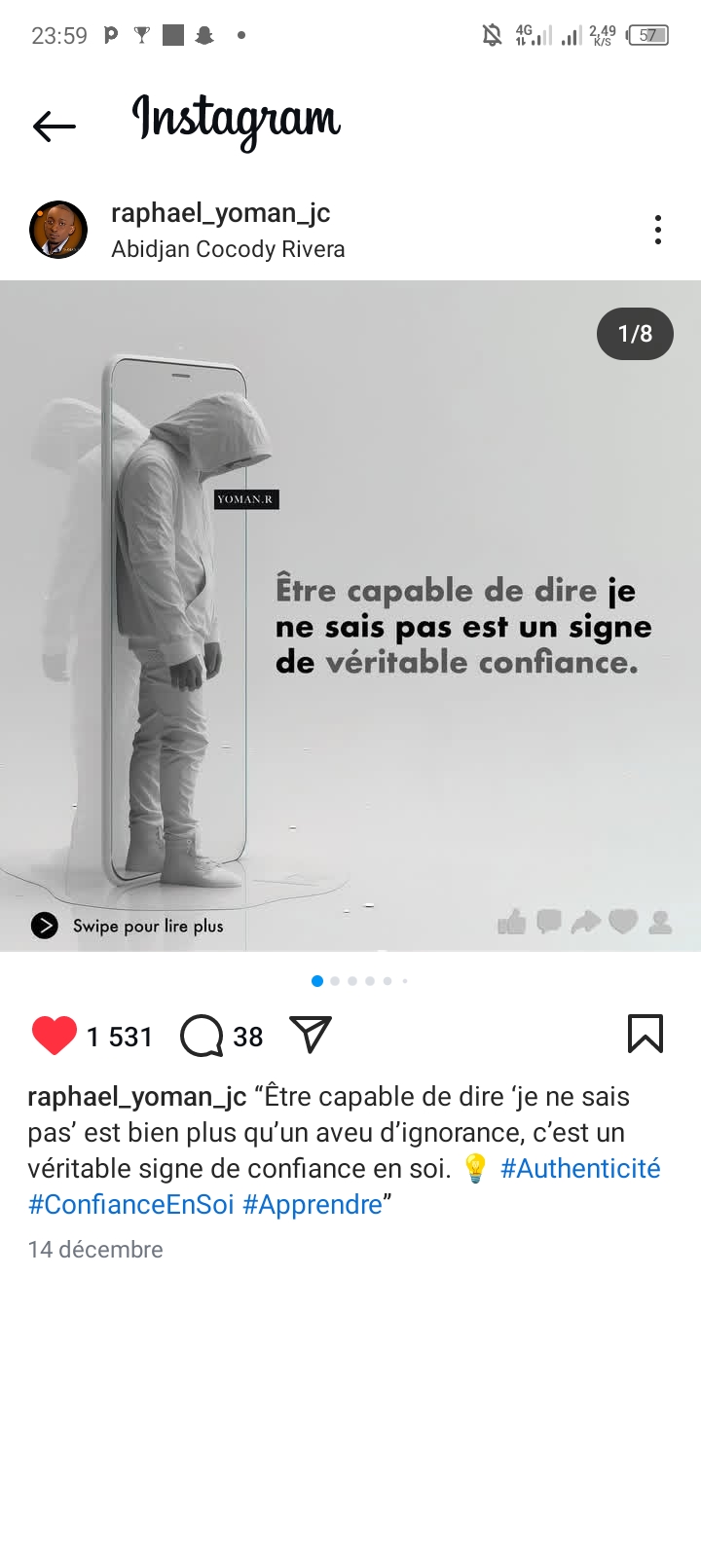Tap the raphael_yoman_jc username in the header
Image resolution: width=701 pixels, height=1568 pixels.
(x=220, y=212)
